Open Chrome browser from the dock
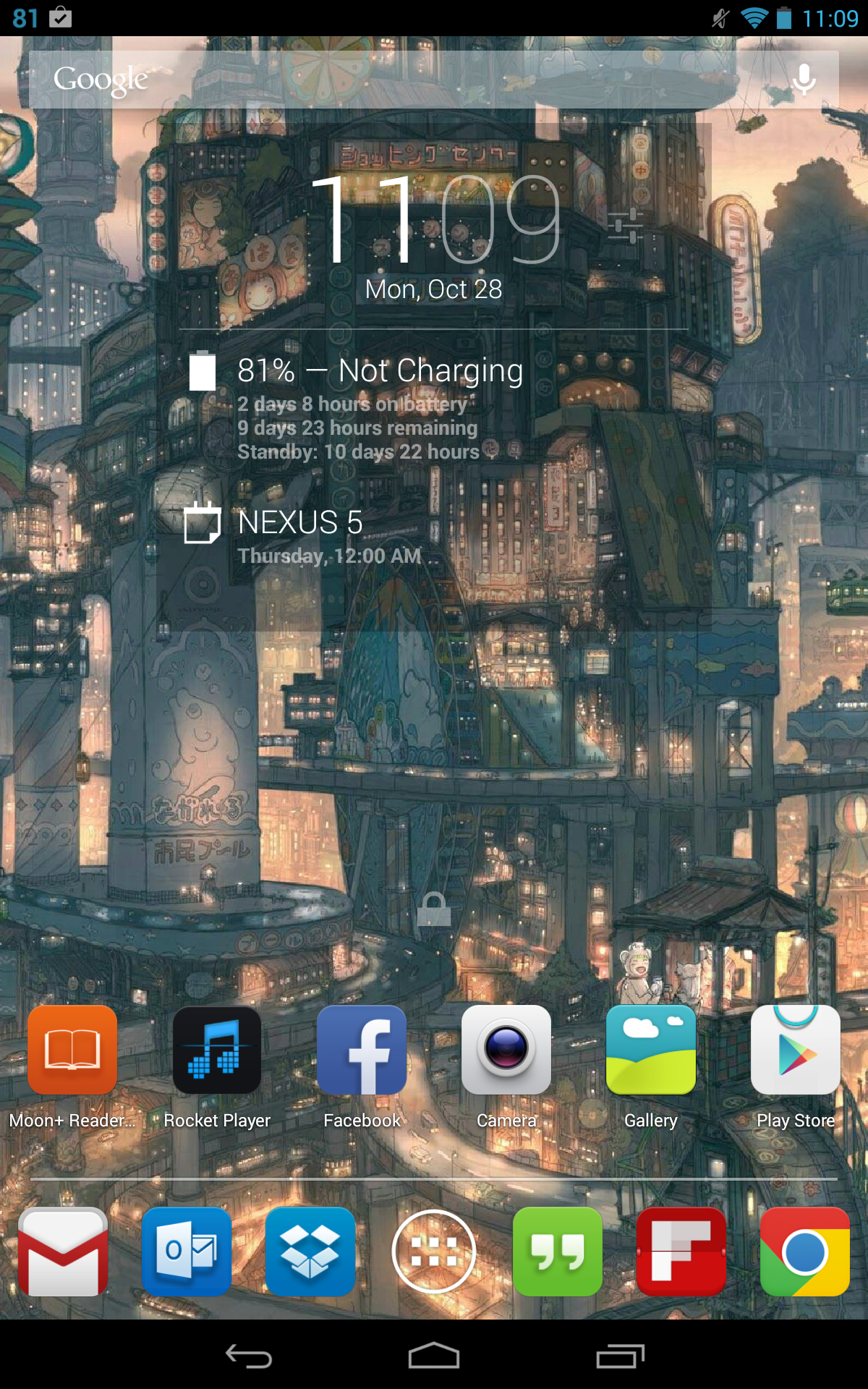Viewport: 868px width, 1389px height. tap(805, 1252)
